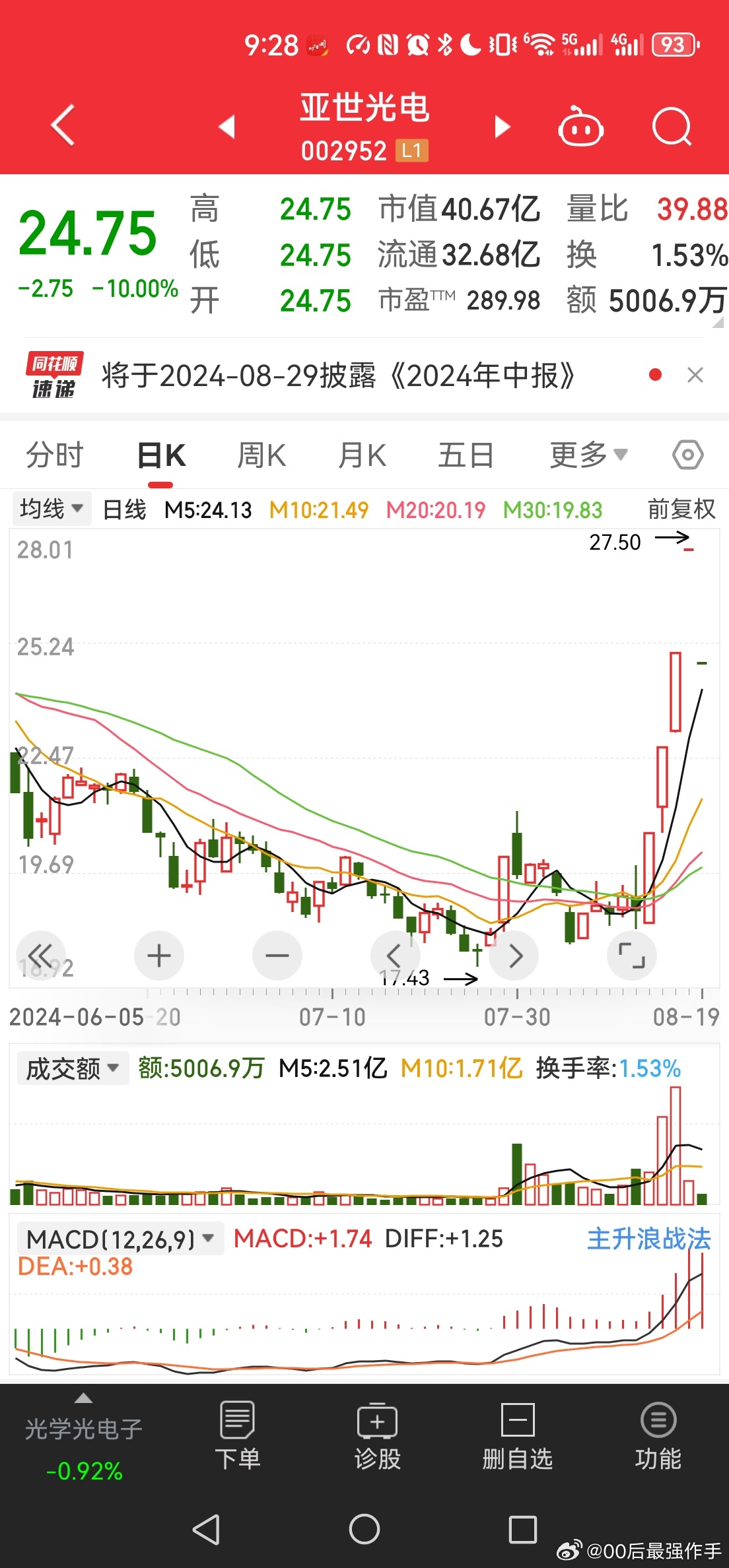Screen dimensions: 729x1568
Task: Switch to the 五日 tab
Action: click(466, 455)
